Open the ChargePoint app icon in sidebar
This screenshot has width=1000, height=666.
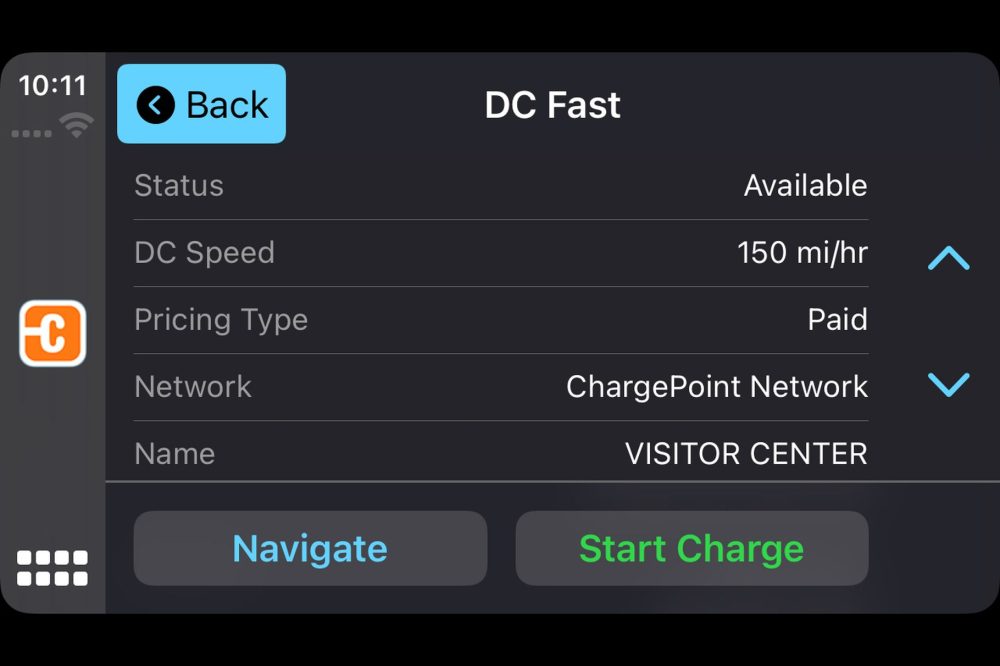tap(52, 333)
